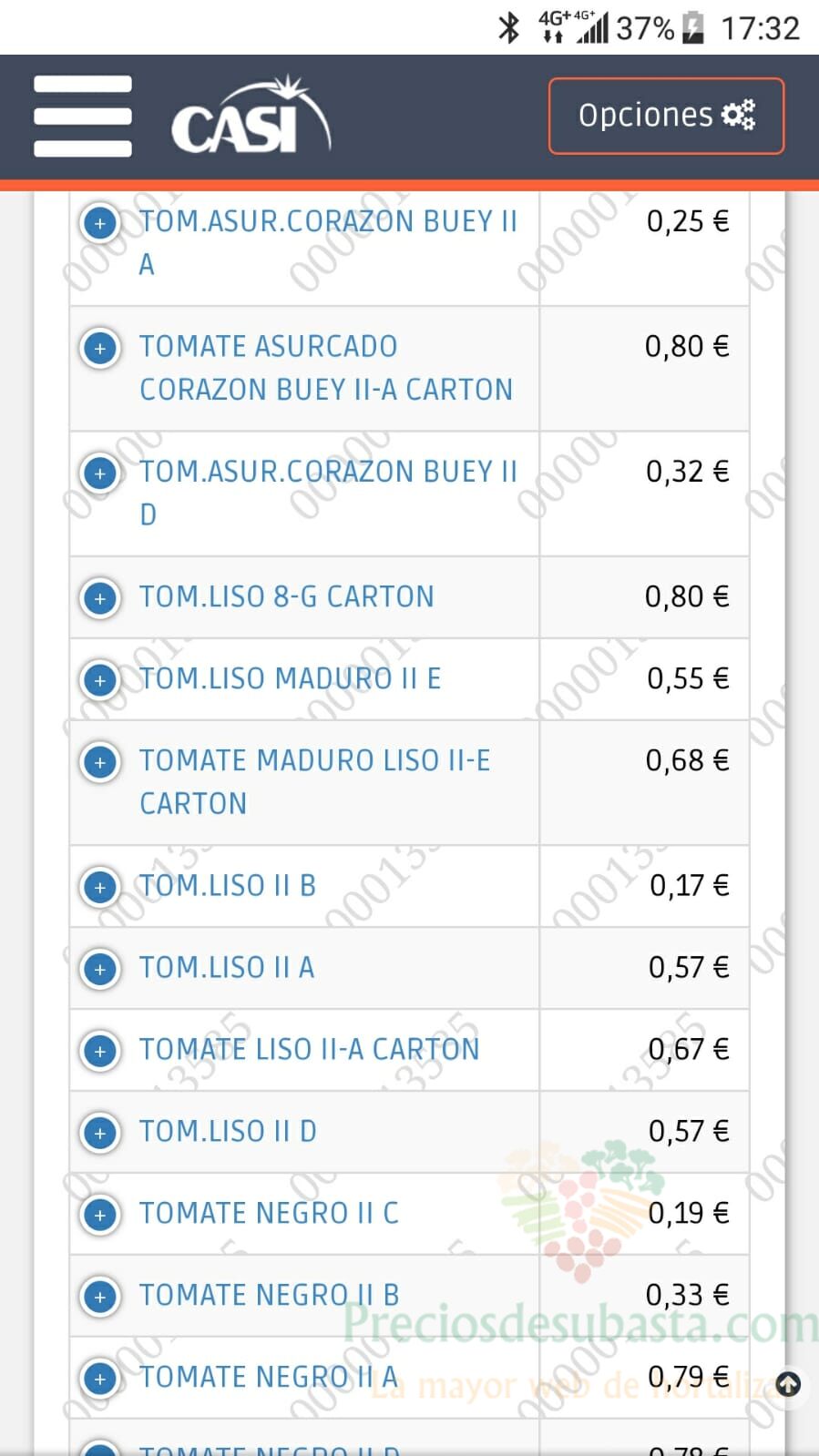819x1456 pixels.
Task: Expand the TOM.LISO II A row
Action: 100,969
